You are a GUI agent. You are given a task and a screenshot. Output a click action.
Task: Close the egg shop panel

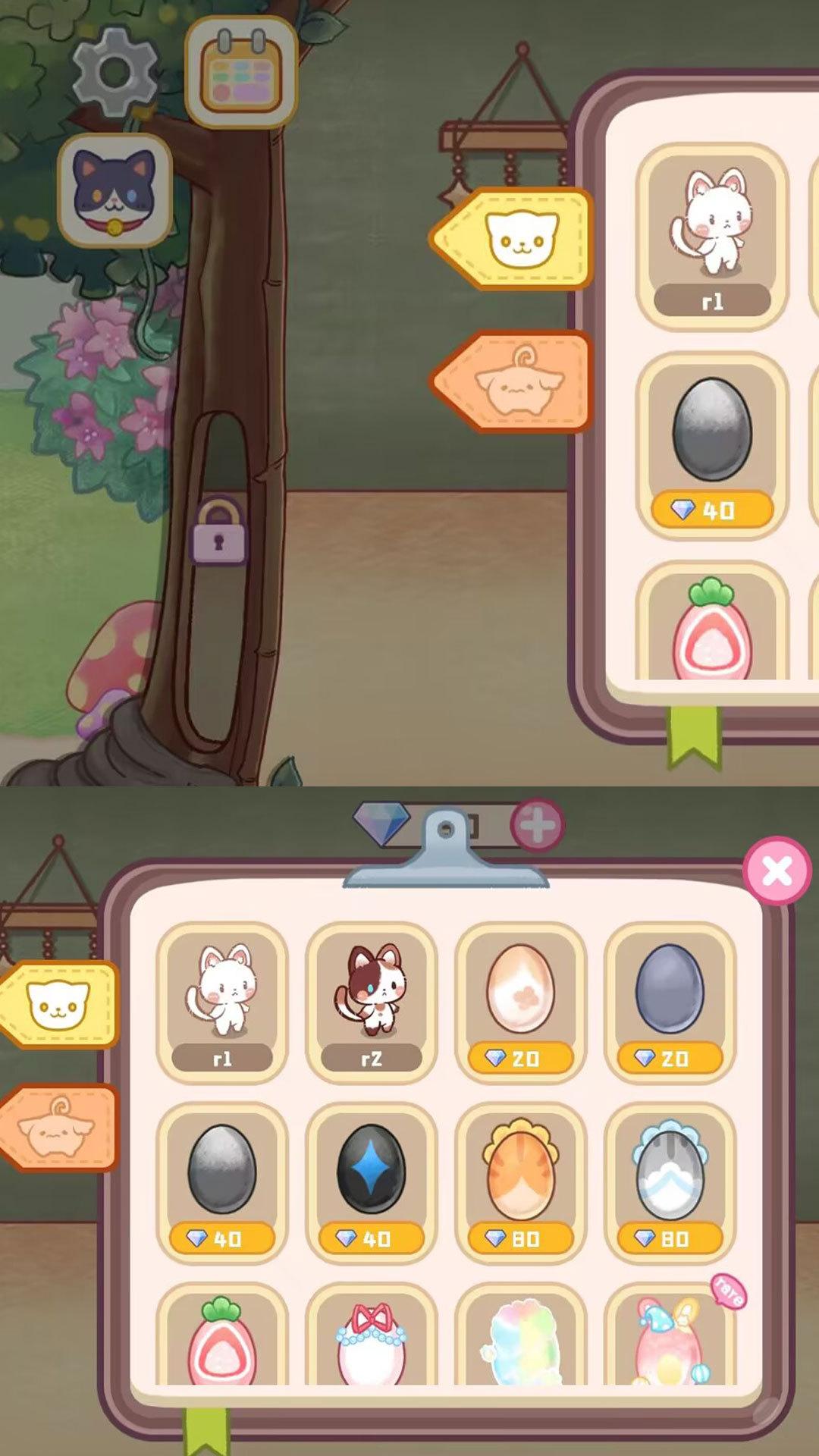777,871
